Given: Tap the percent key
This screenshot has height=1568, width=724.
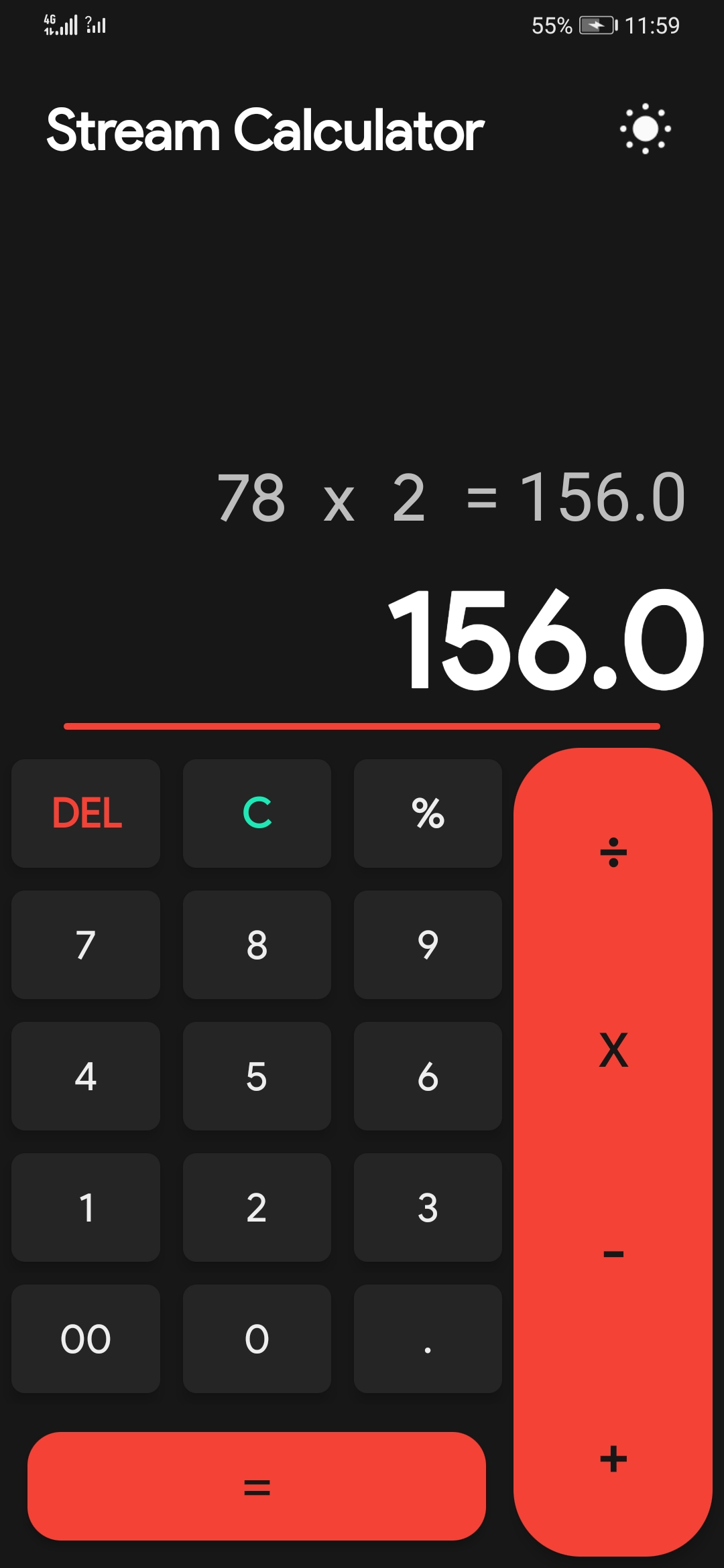Looking at the screenshot, I should tap(428, 813).
